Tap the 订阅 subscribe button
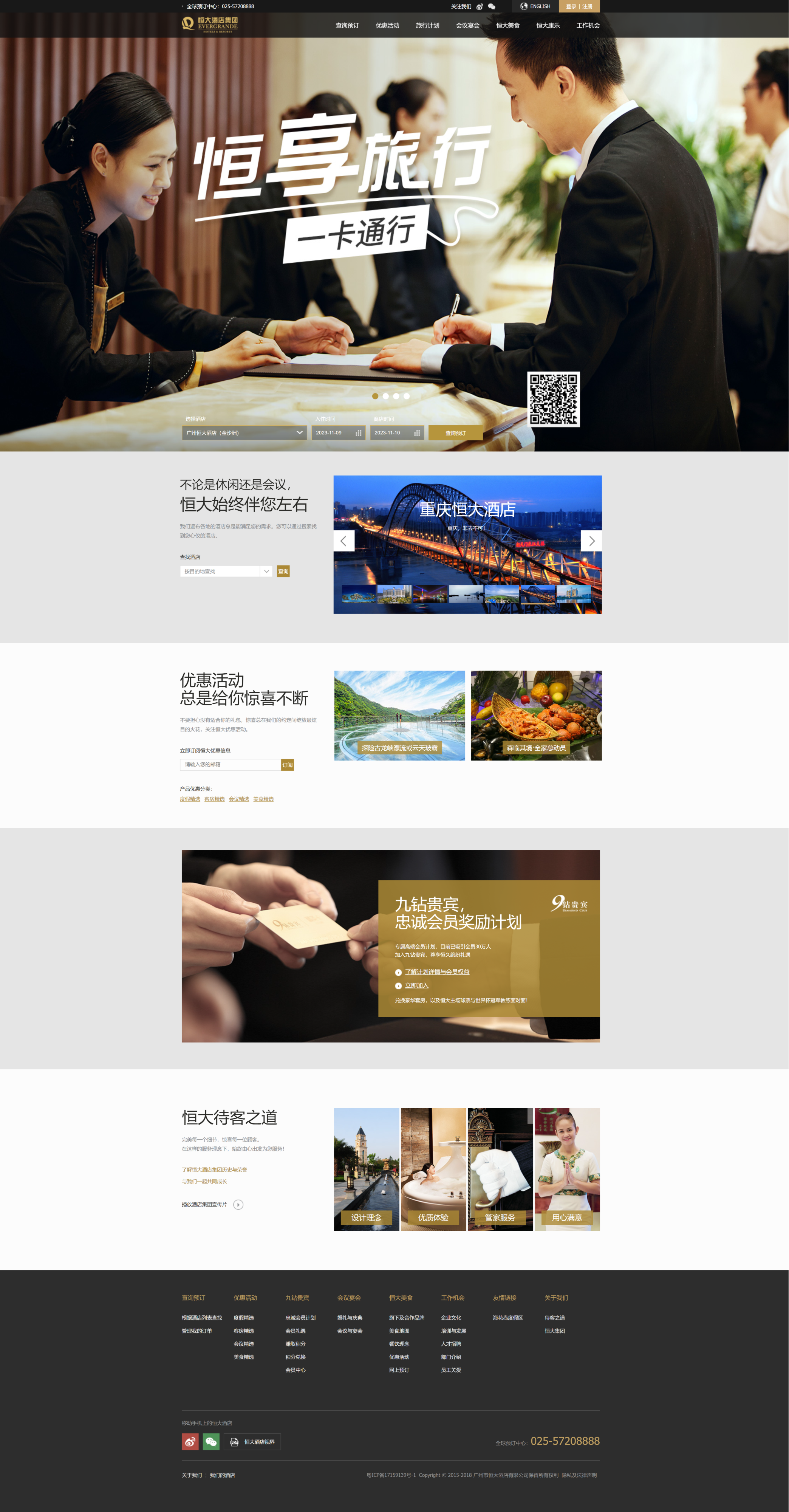Viewport: 789px width, 1512px height. [288, 765]
